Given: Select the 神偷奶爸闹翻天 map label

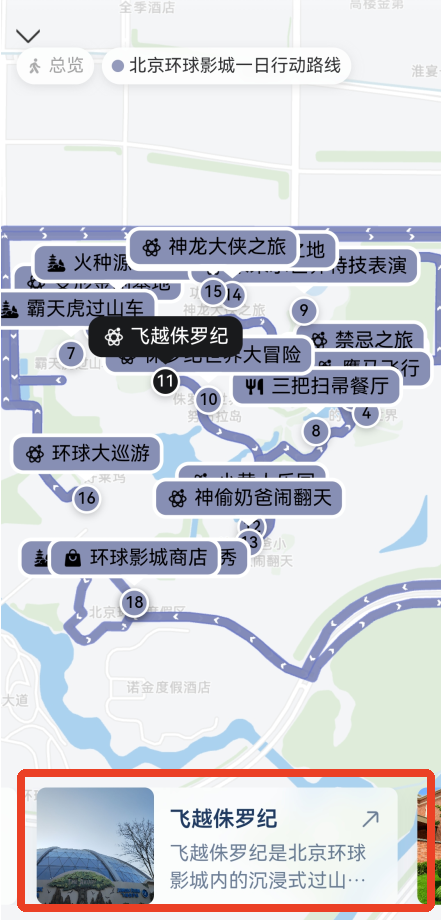Looking at the screenshot, I should 250,498.
